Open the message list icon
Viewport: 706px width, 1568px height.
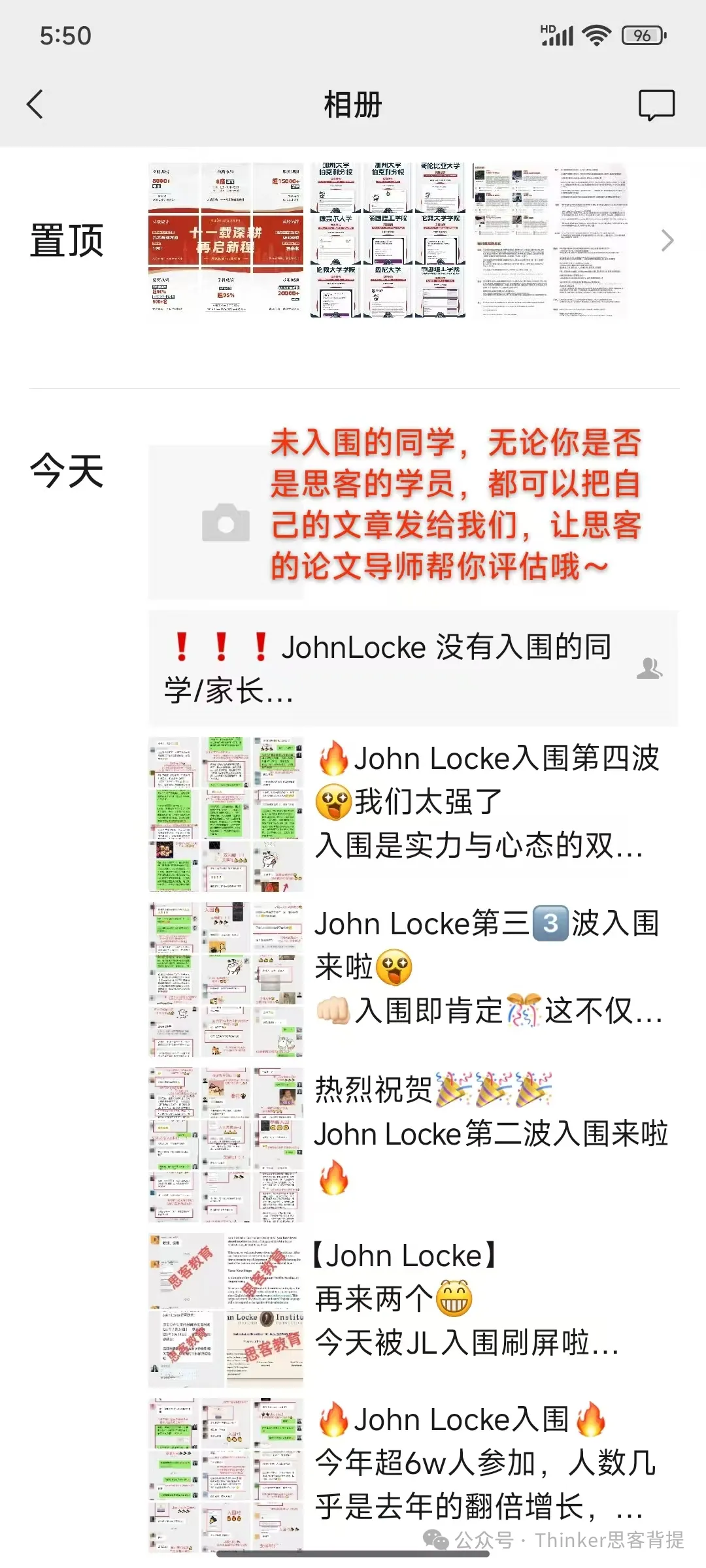pyautogui.click(x=656, y=105)
